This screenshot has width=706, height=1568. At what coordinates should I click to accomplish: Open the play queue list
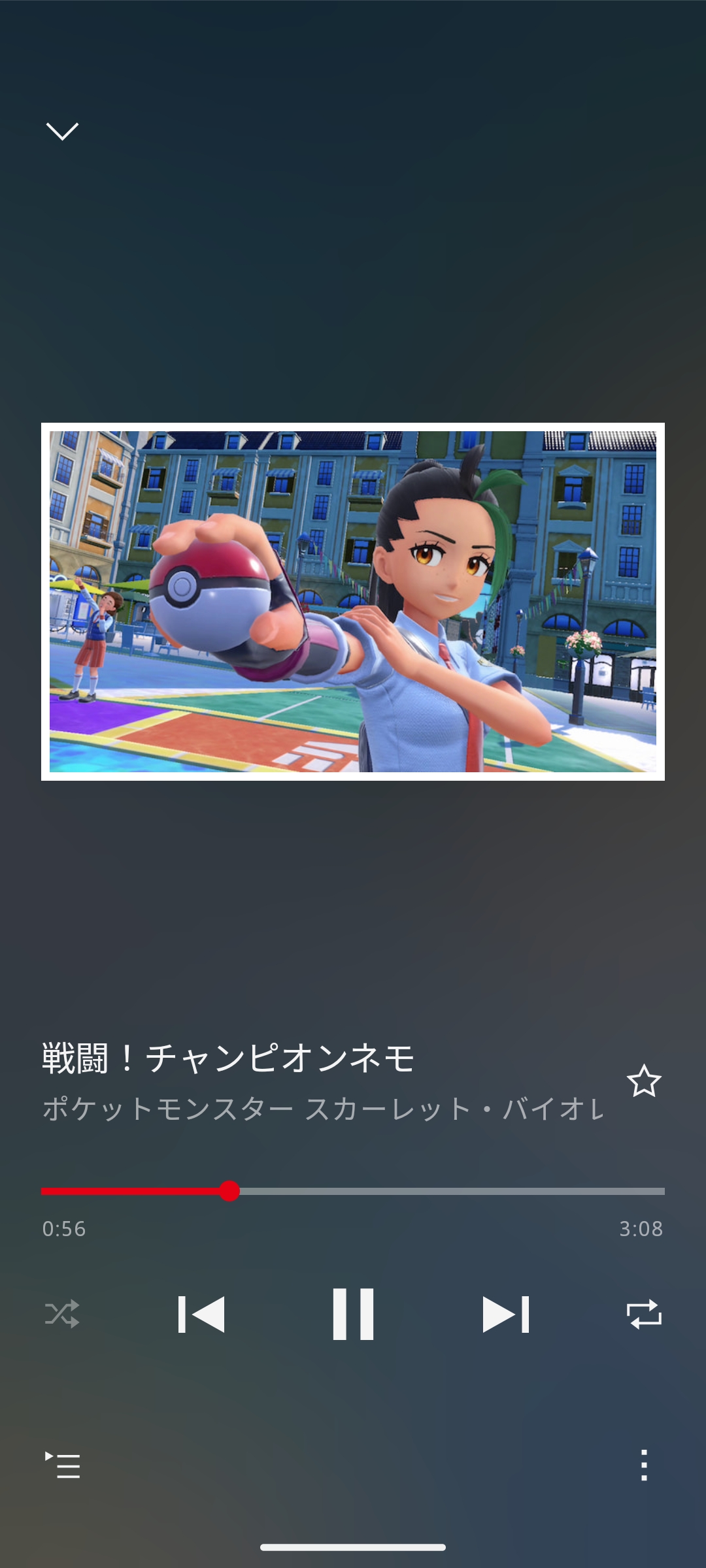62,1465
